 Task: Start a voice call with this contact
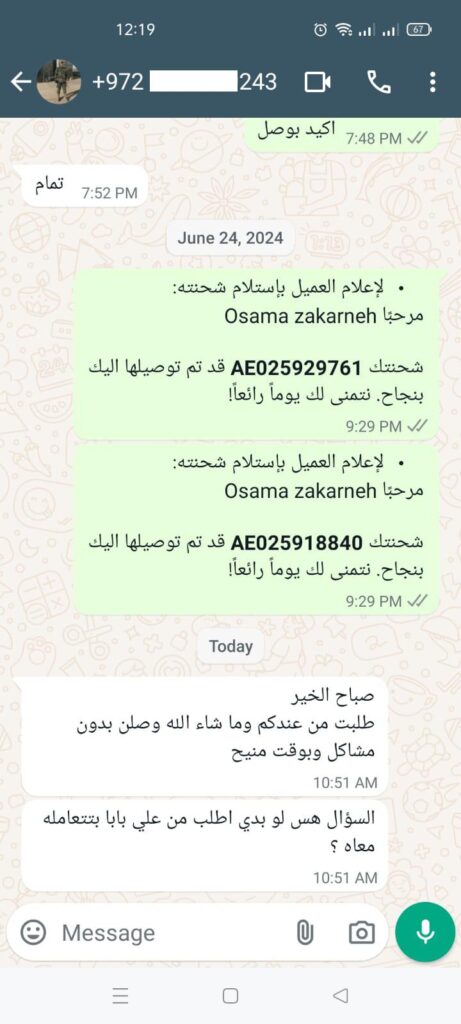(x=379, y=82)
